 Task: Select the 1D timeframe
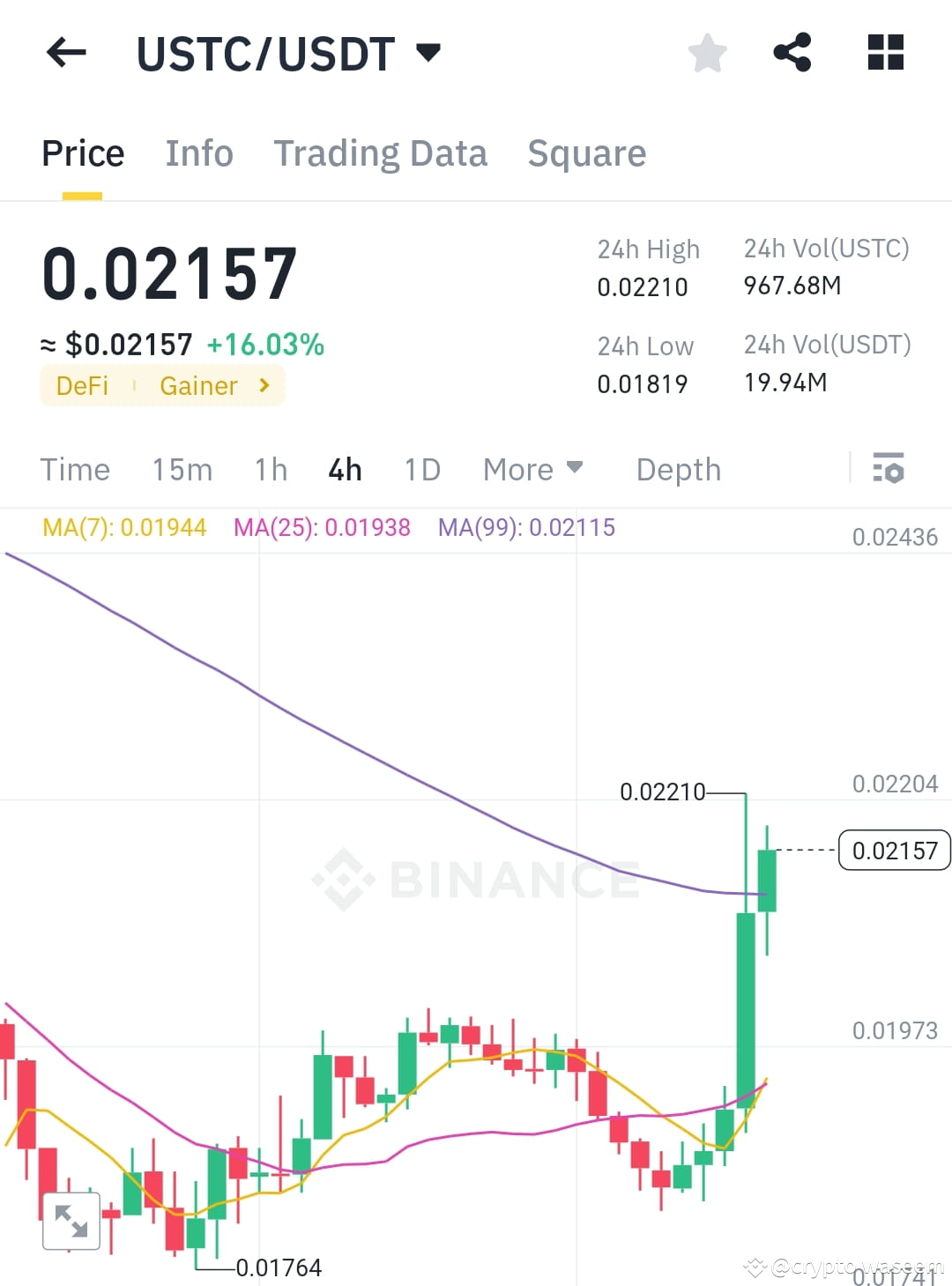[x=421, y=470]
